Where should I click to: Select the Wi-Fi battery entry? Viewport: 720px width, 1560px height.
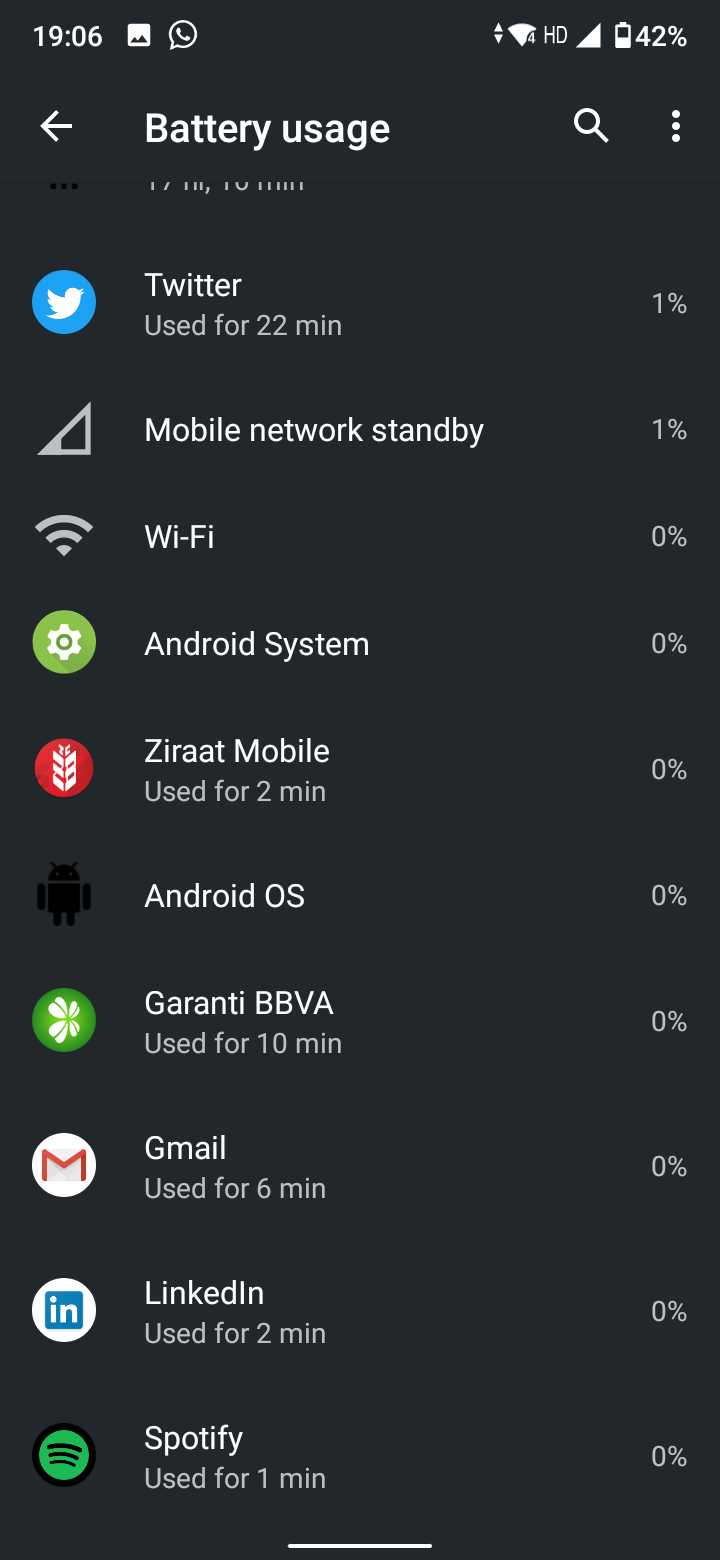tap(360, 537)
